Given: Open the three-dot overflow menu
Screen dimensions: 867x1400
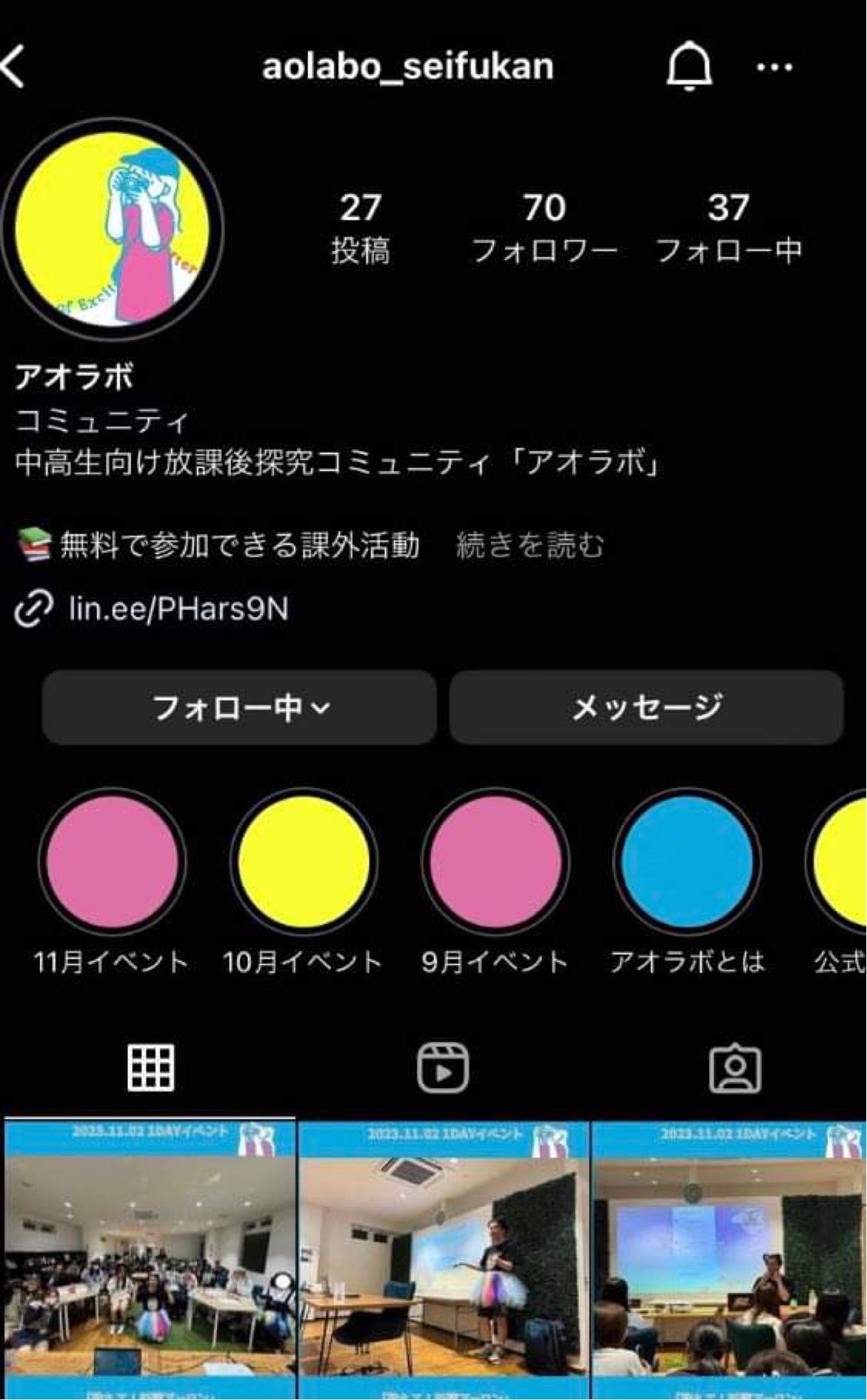Looking at the screenshot, I should [774, 67].
